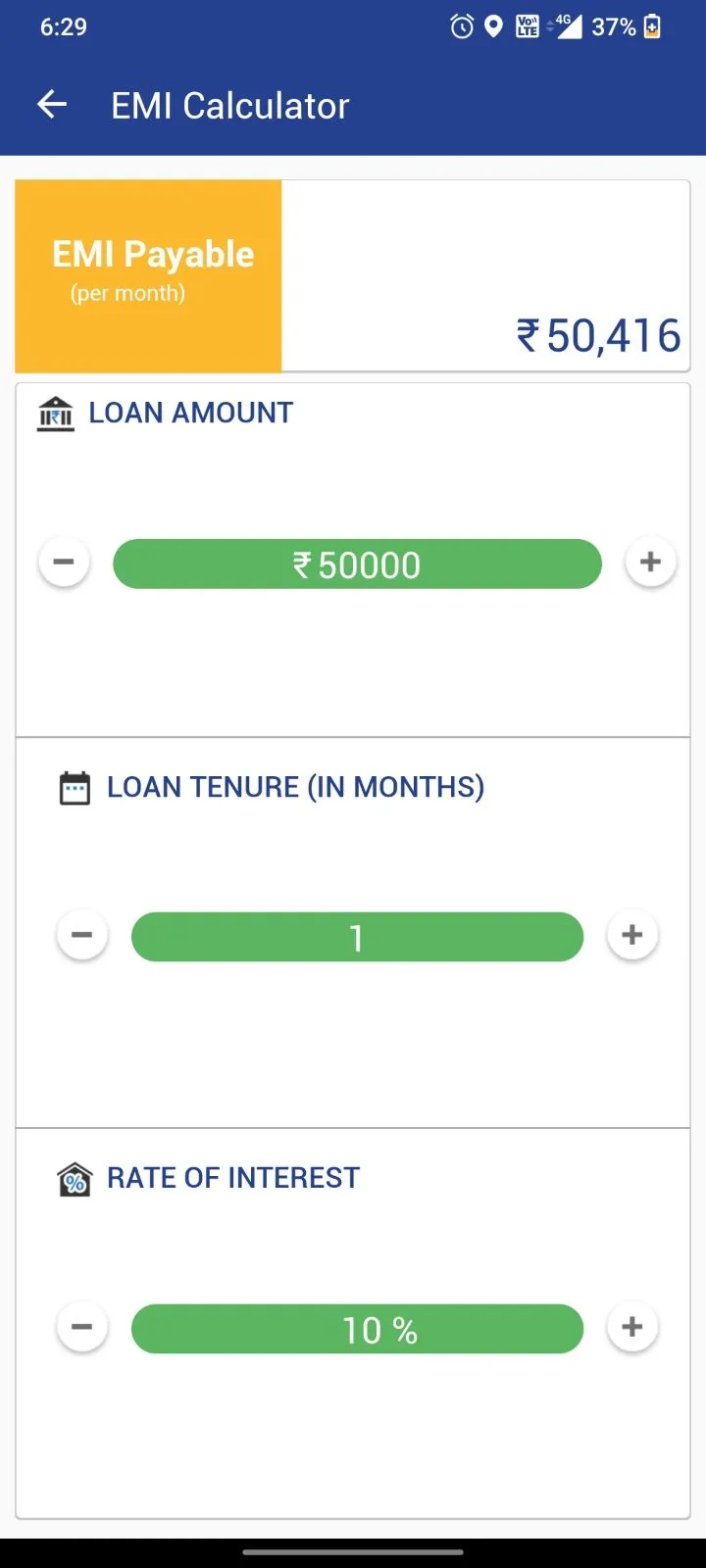Viewport: 706px width, 1568px height.
Task: Raise the rate of interest
Action: [x=632, y=1327]
